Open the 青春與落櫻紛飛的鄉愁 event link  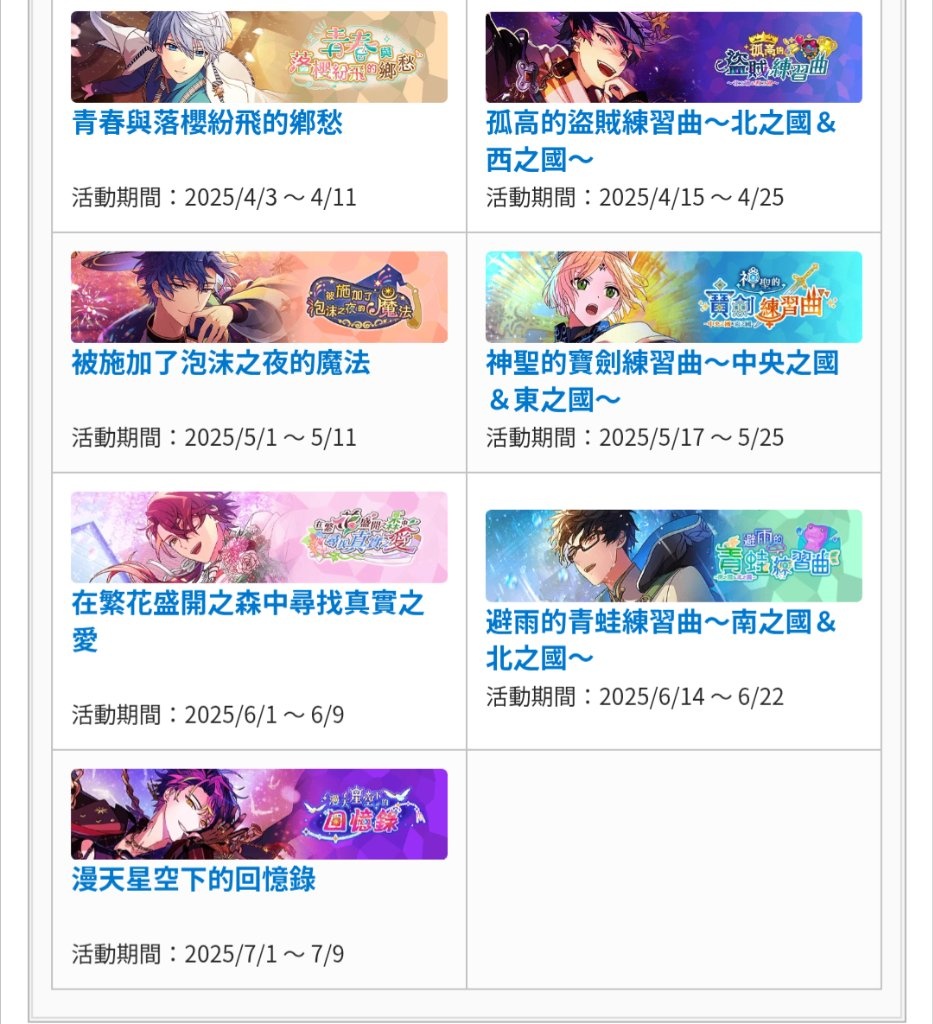[207, 123]
